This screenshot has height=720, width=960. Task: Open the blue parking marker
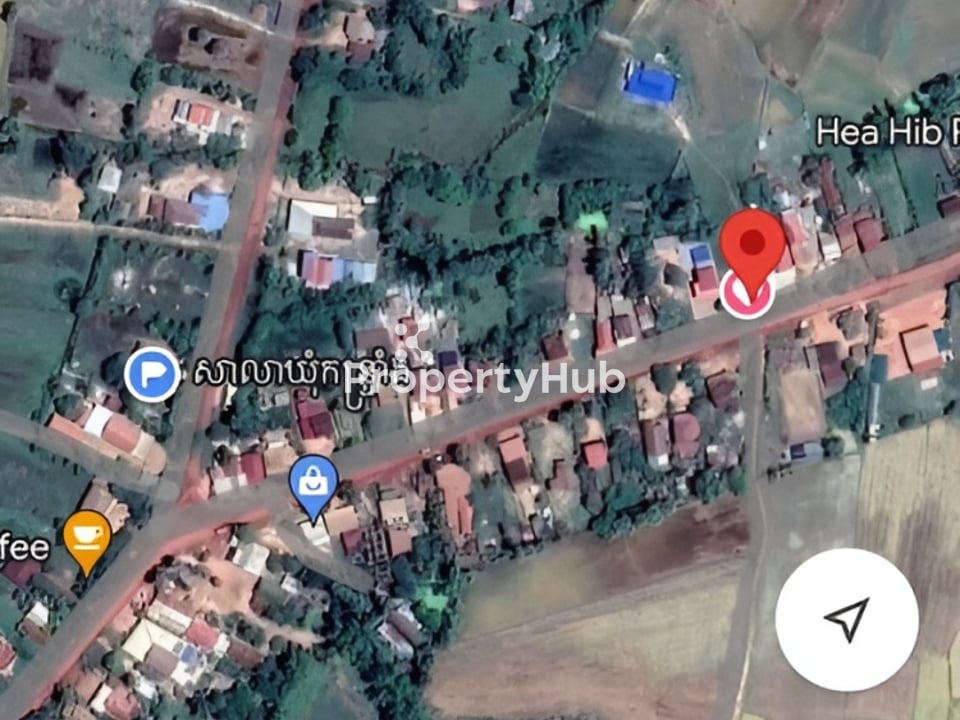(x=153, y=374)
